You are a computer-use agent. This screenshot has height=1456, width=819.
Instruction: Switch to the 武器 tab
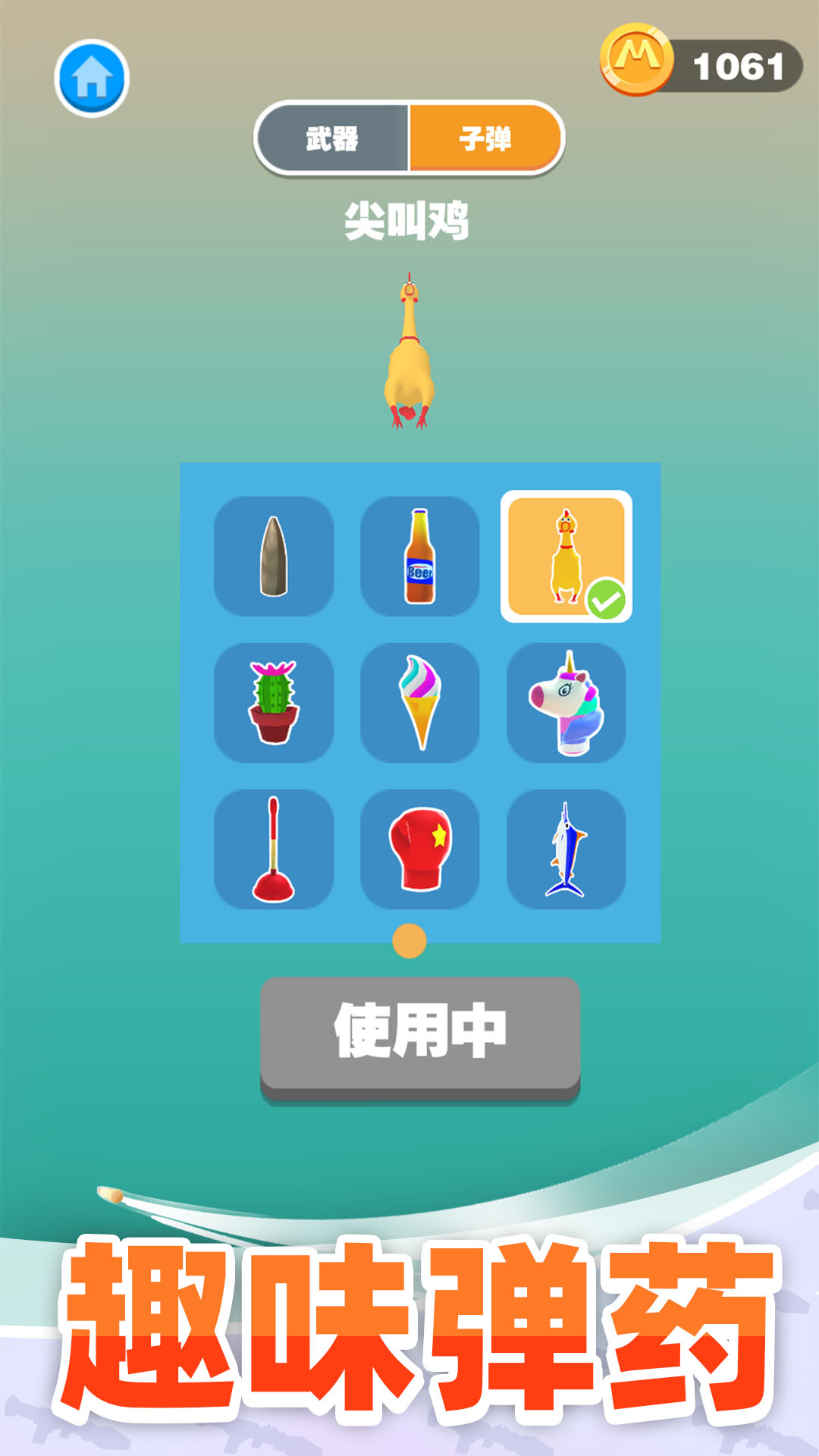coord(333,138)
